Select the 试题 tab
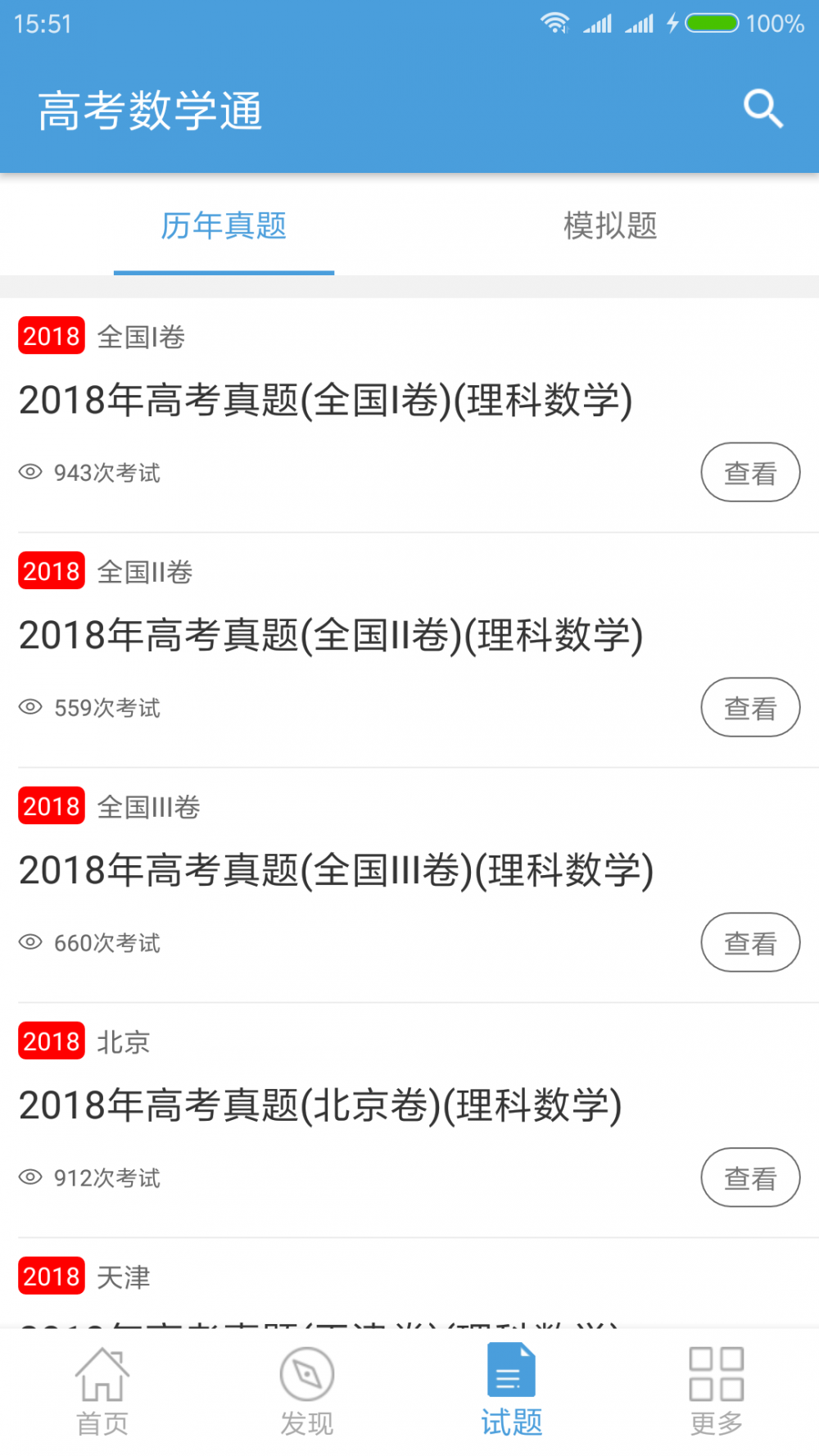 [512, 1393]
